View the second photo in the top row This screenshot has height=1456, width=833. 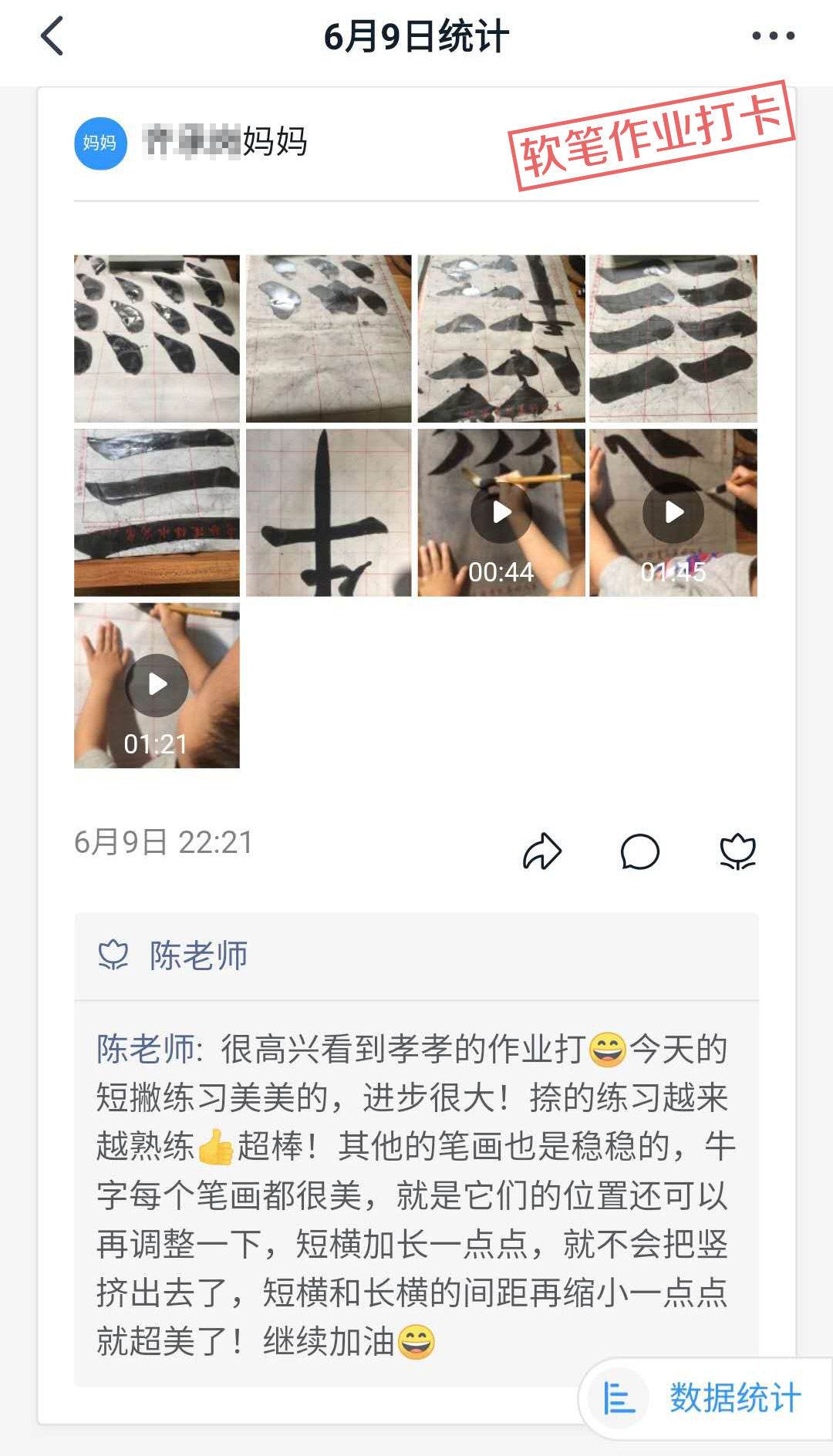329,339
